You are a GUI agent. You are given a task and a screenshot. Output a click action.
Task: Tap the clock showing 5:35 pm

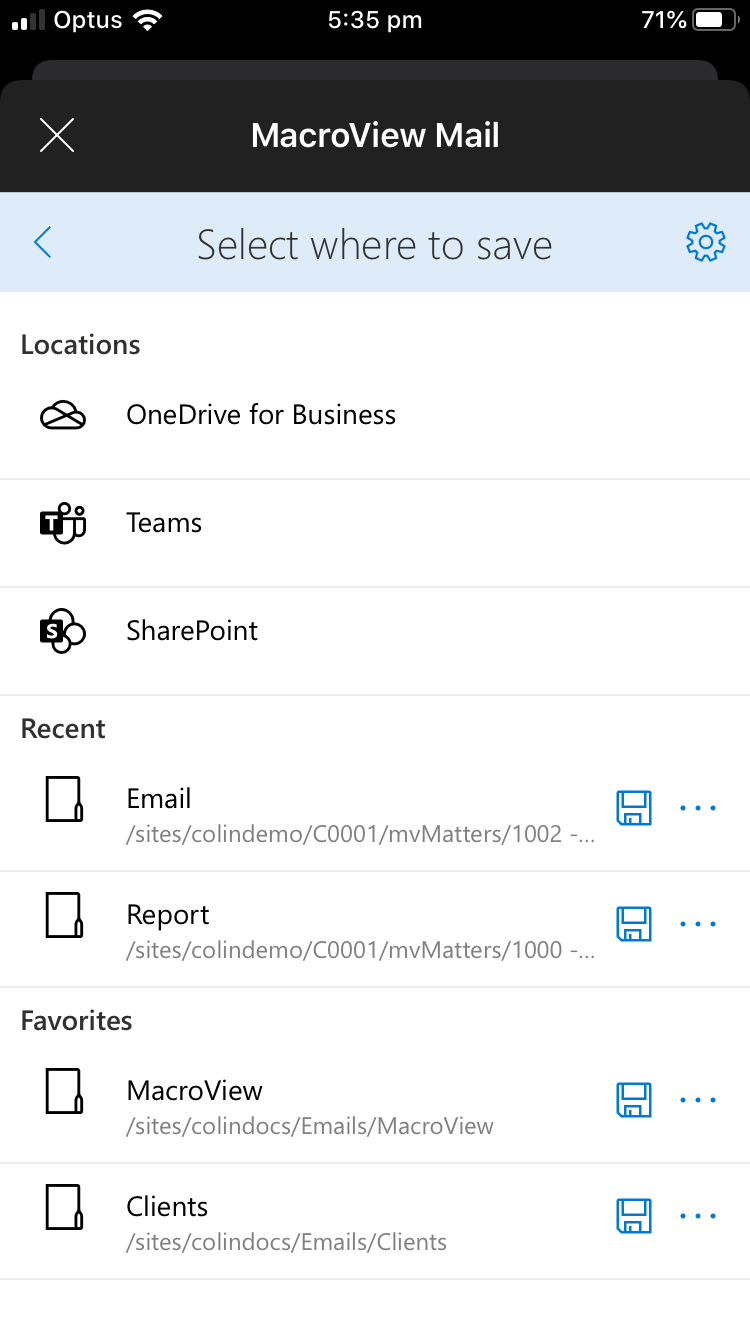[x=375, y=19]
